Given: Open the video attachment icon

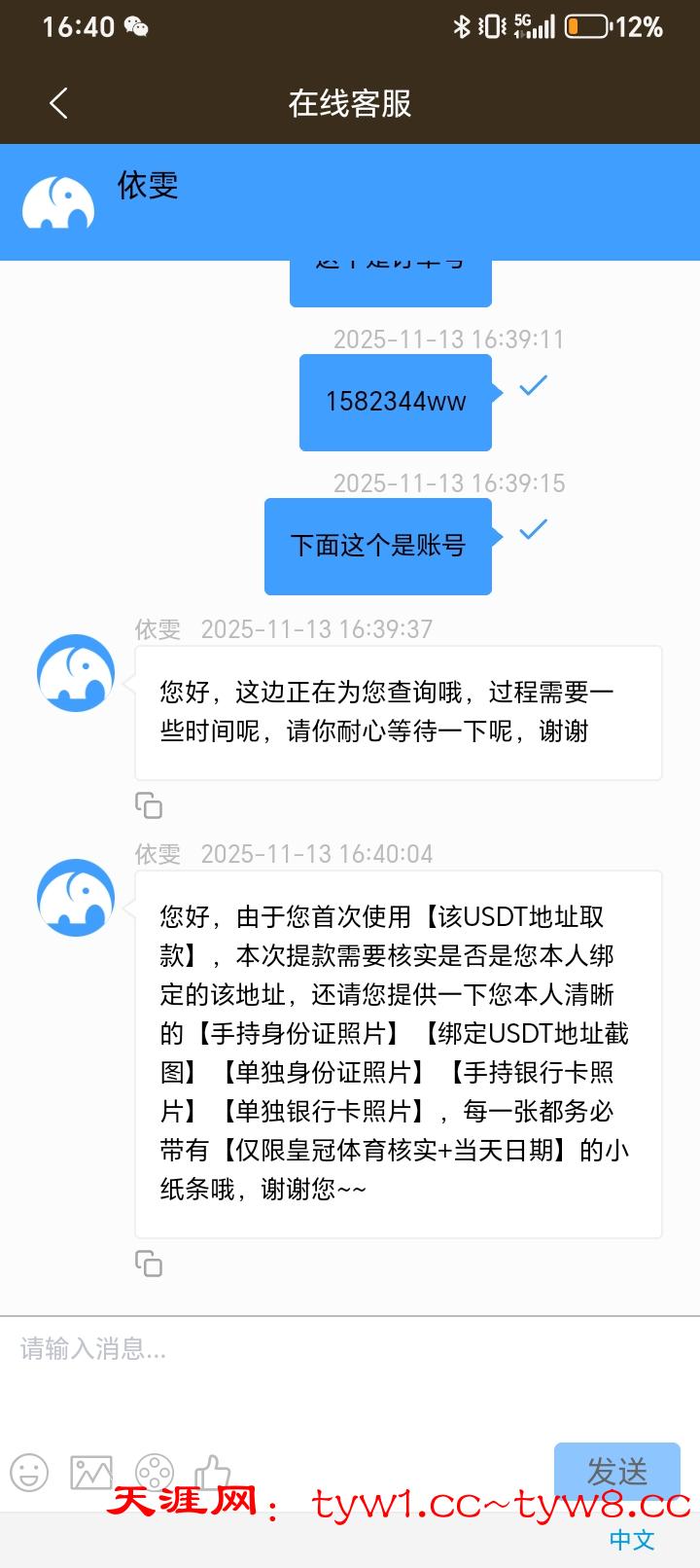Looking at the screenshot, I should [x=154, y=1473].
